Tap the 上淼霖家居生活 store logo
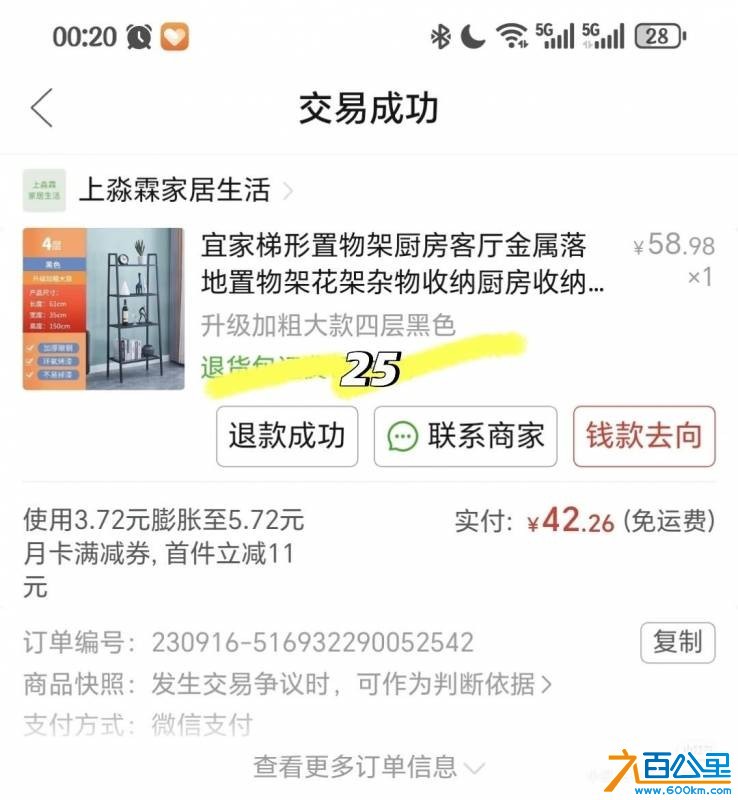The image size is (738, 800). click(x=47, y=190)
